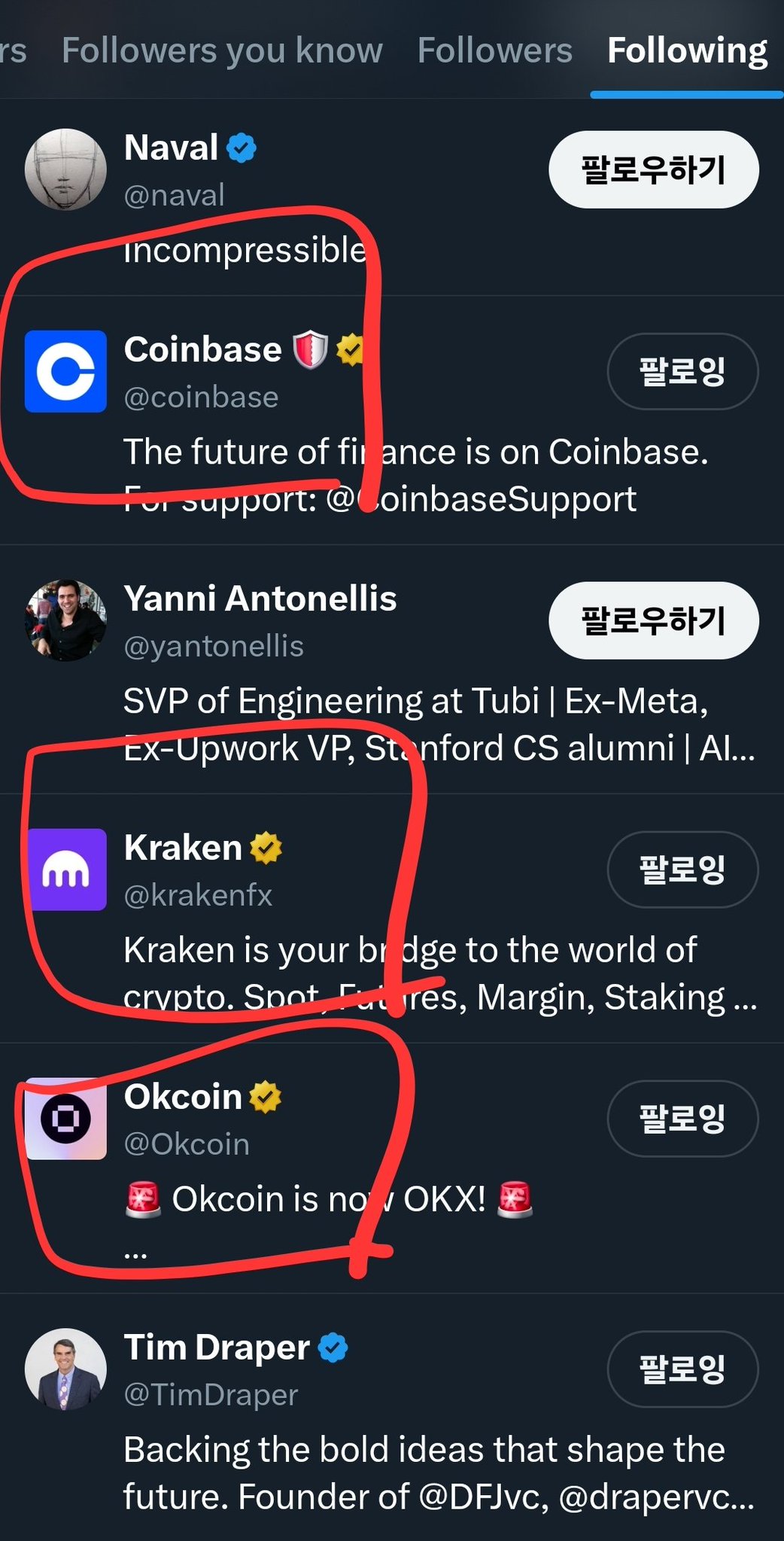This screenshot has width=784, height=1541.
Task: Tap the 팔로잉 button beside Okcoin
Action: coord(682,1119)
